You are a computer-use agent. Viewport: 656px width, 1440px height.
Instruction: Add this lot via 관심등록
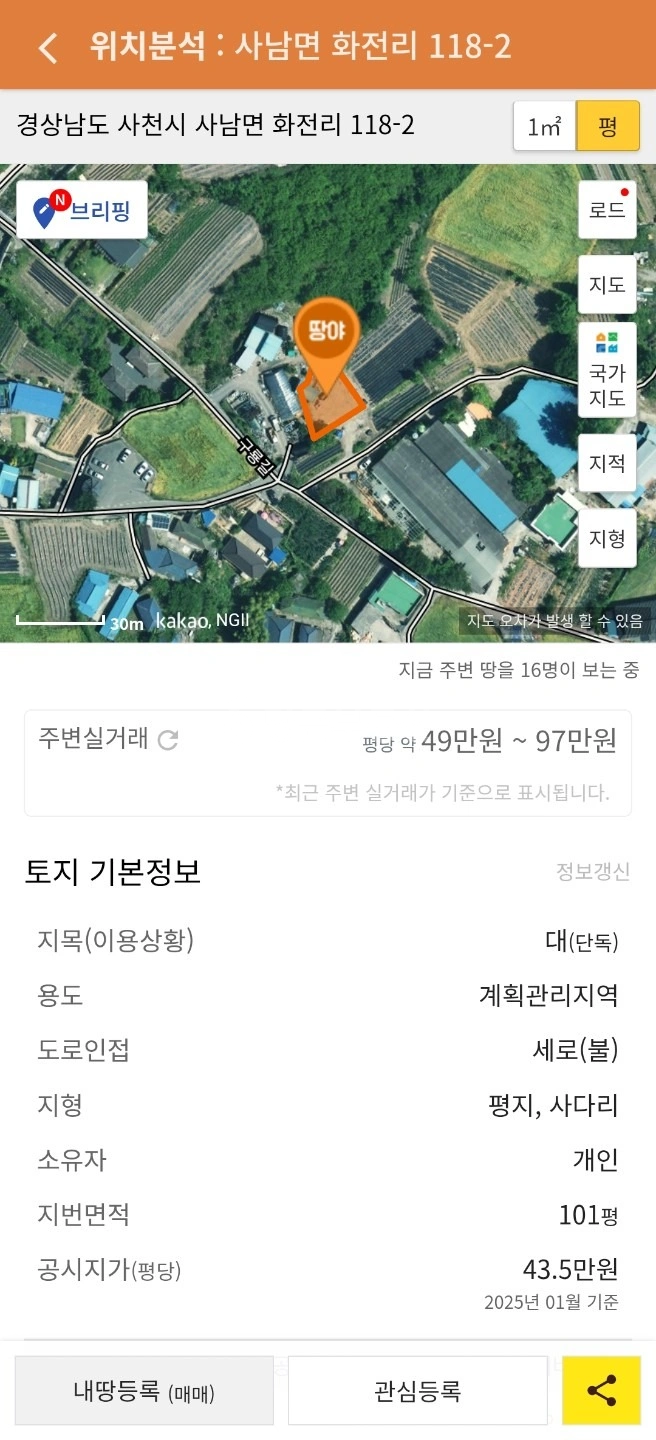(x=418, y=1390)
